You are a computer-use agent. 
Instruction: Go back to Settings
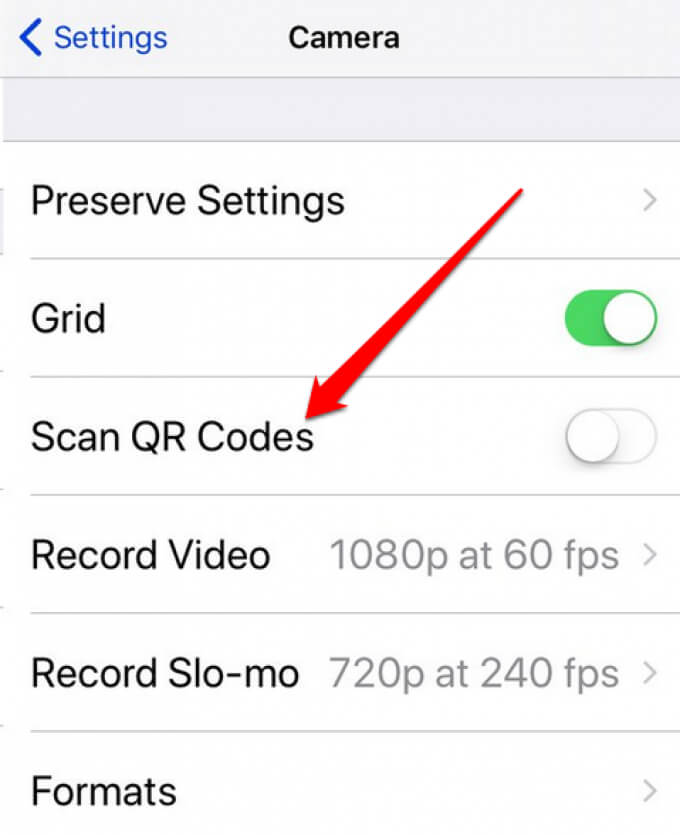93,38
